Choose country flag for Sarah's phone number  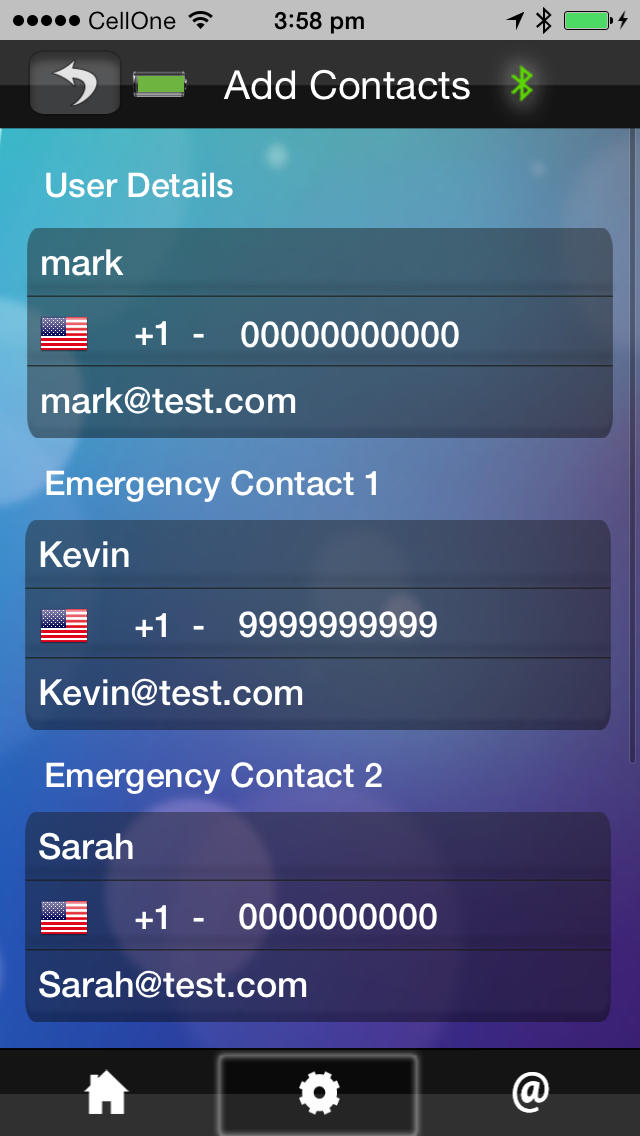64,917
